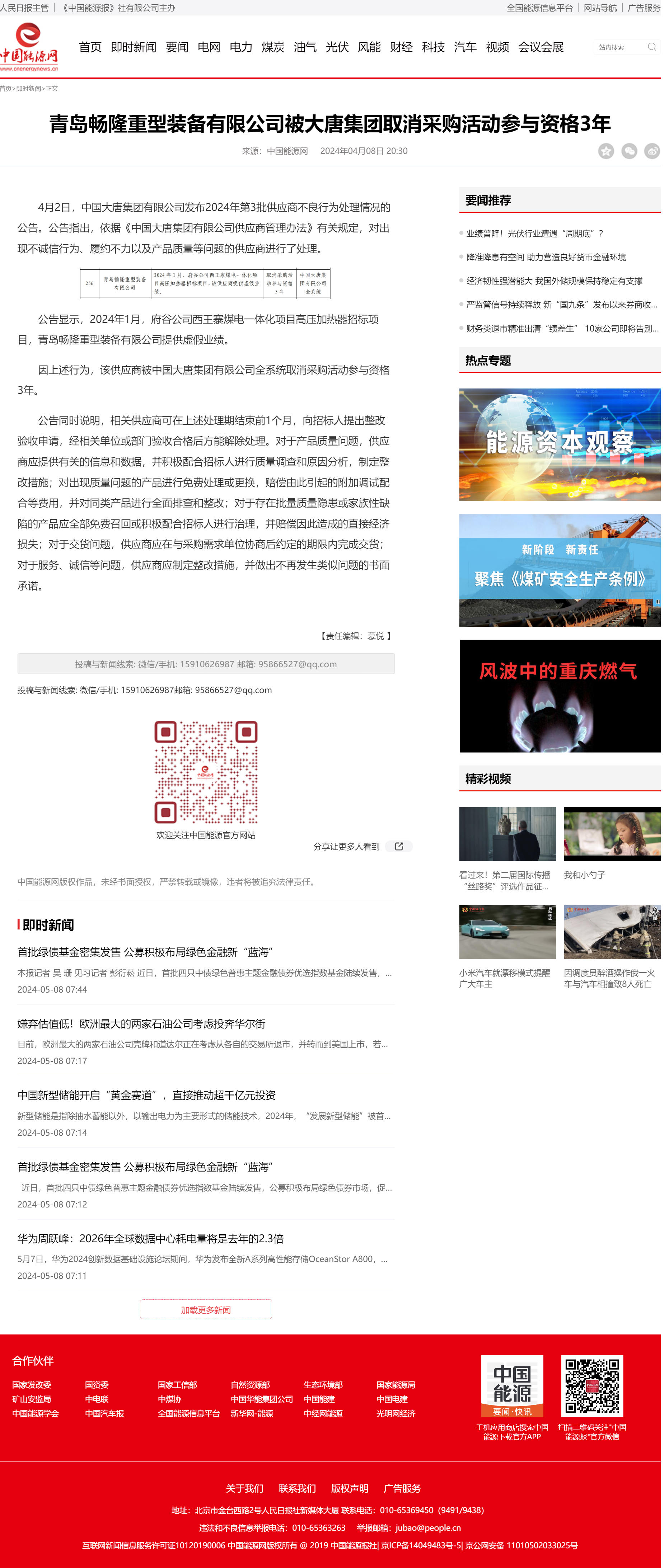Open 华为周跃峰 data center news item
This screenshot has height=1568, width=664.
(x=150, y=1239)
